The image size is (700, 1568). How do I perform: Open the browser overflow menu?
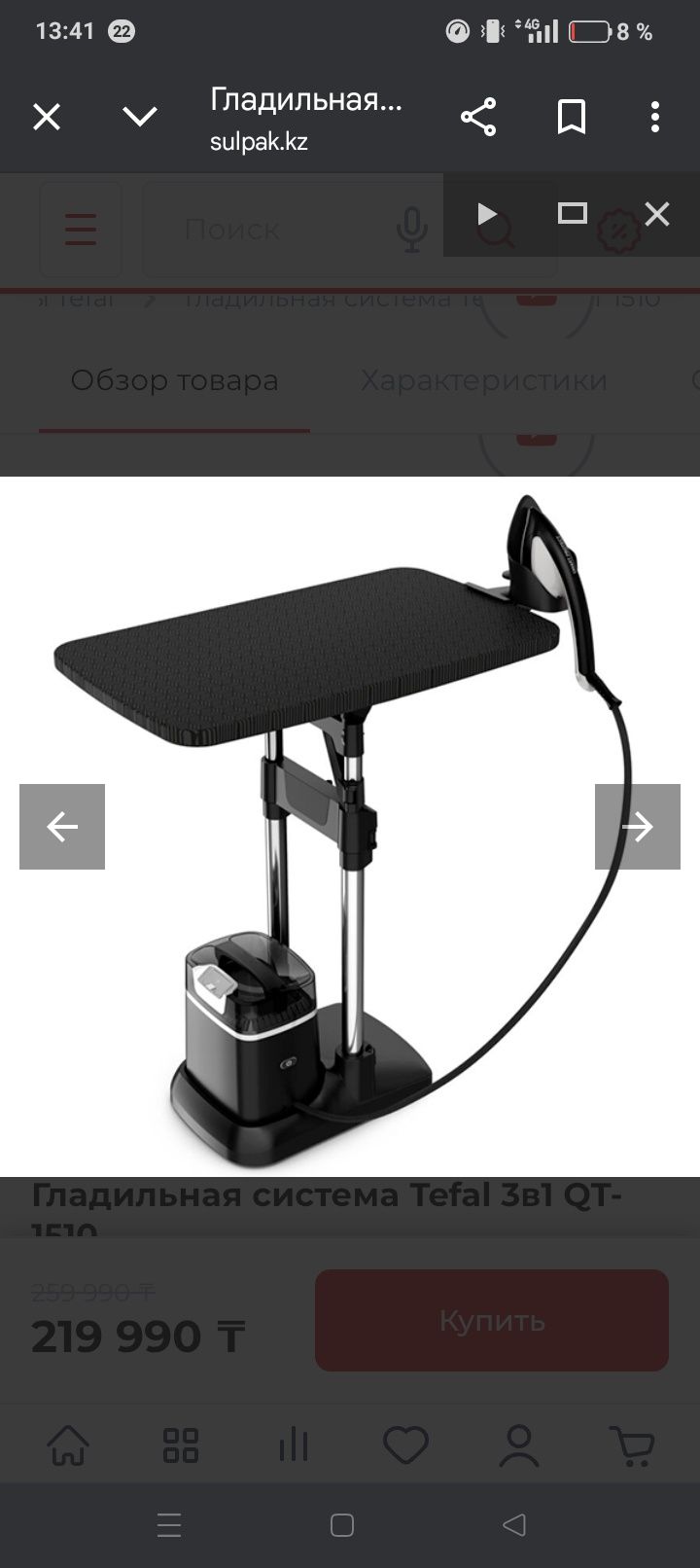pyautogui.click(x=655, y=118)
